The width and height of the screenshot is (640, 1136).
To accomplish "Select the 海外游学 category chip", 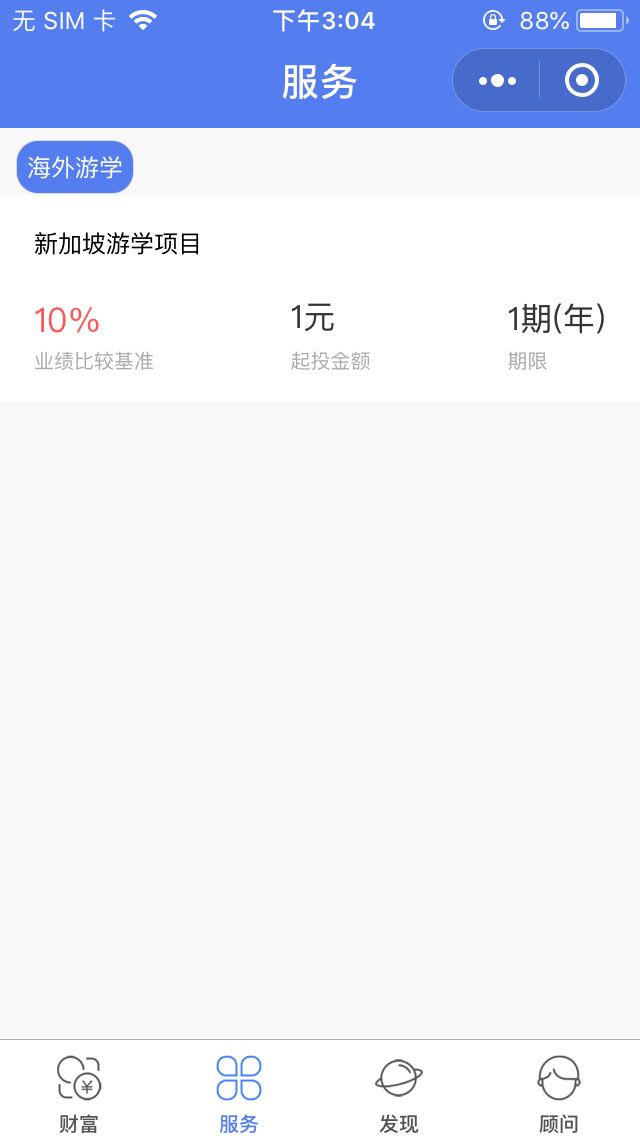I will click(x=75, y=167).
